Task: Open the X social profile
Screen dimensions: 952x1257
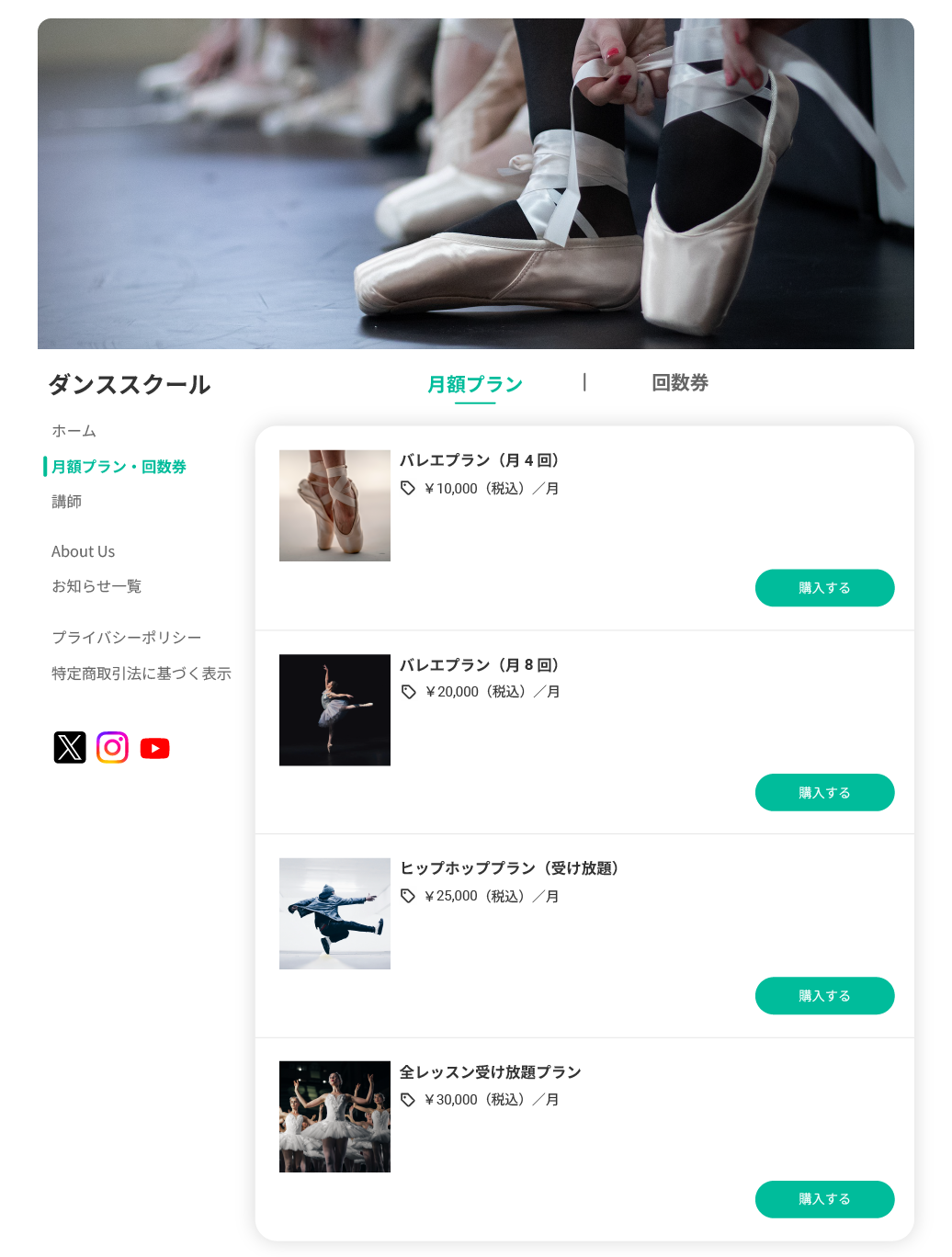Action: tap(70, 748)
